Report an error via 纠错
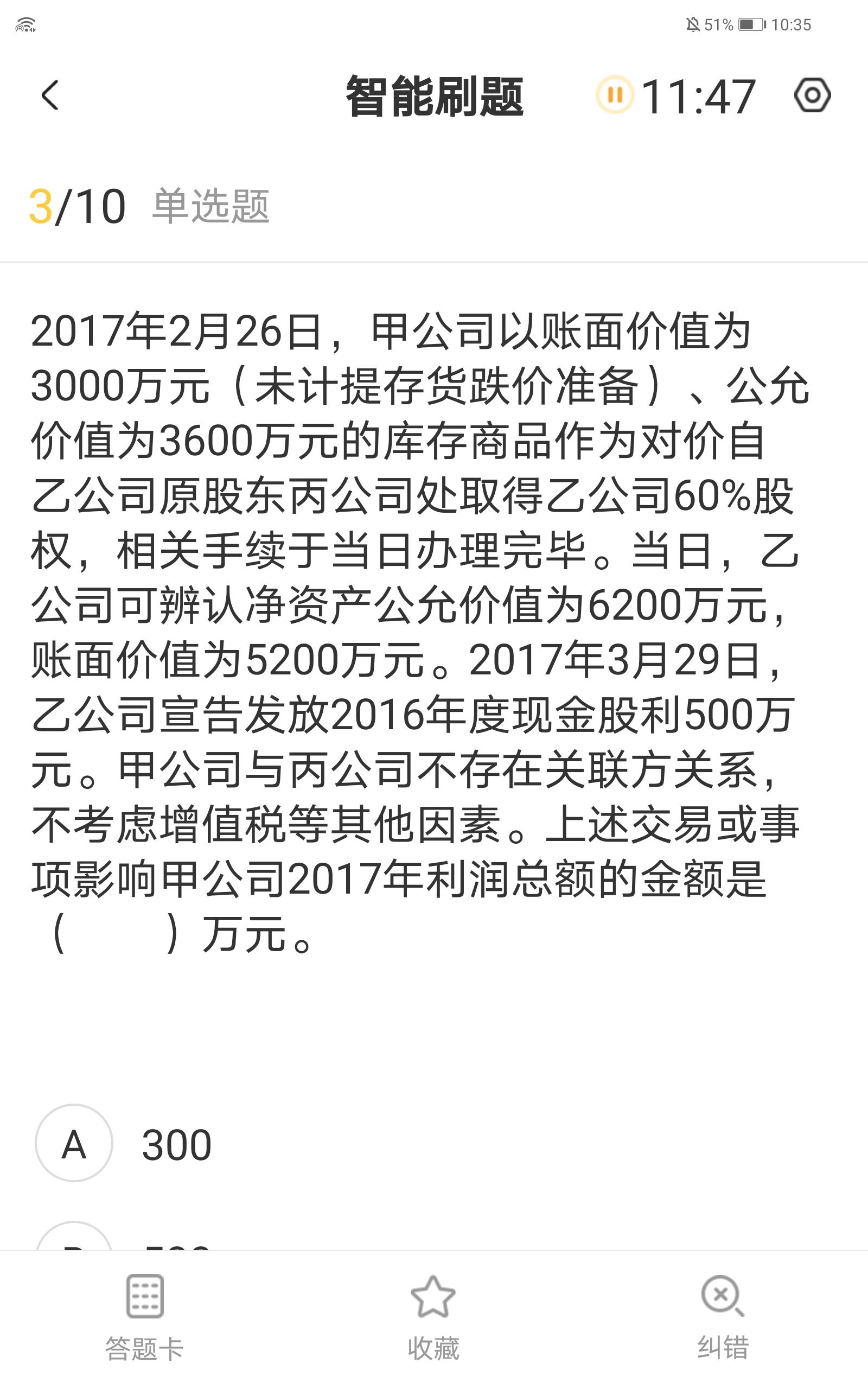Viewport: 868px width, 1389px height. (722, 1318)
